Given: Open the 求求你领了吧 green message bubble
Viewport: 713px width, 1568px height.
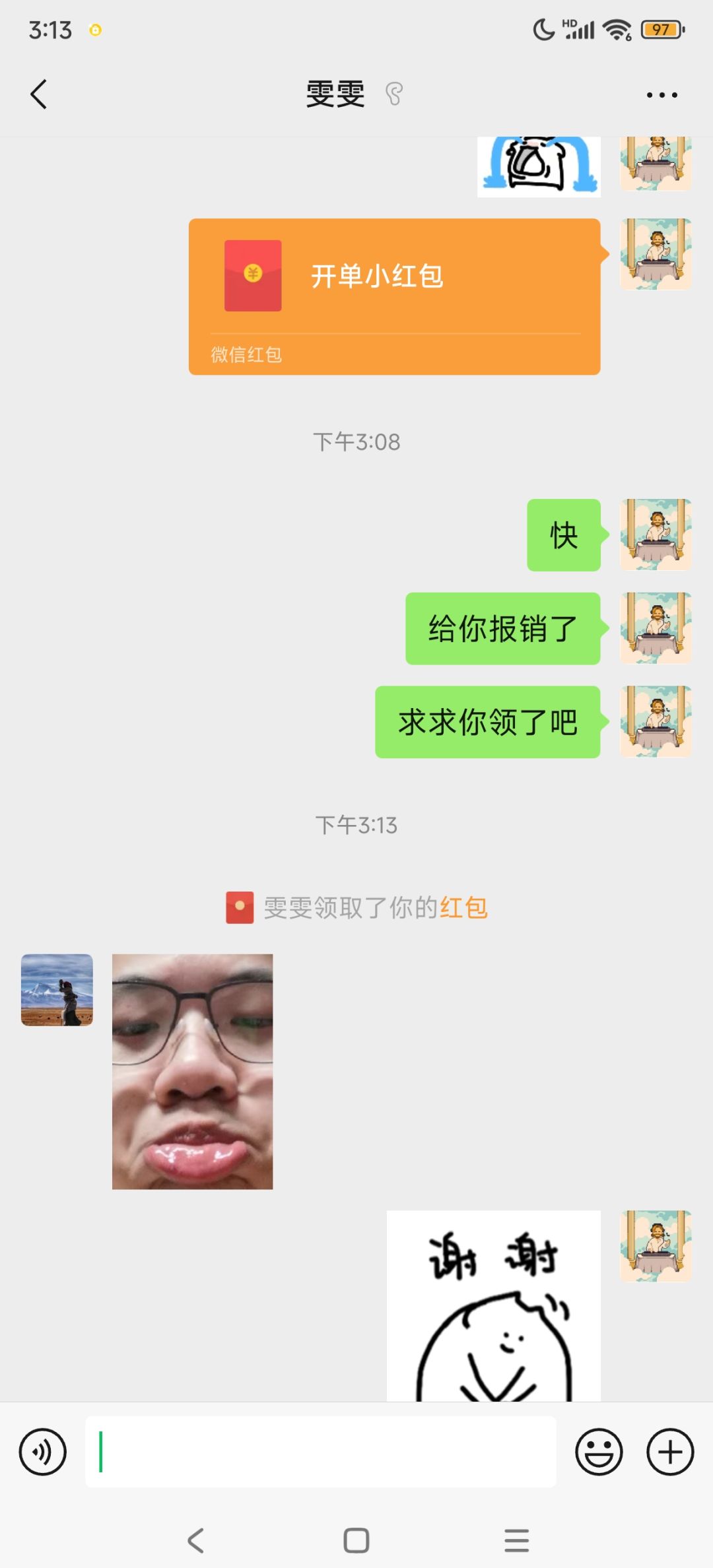Looking at the screenshot, I should point(487,723).
